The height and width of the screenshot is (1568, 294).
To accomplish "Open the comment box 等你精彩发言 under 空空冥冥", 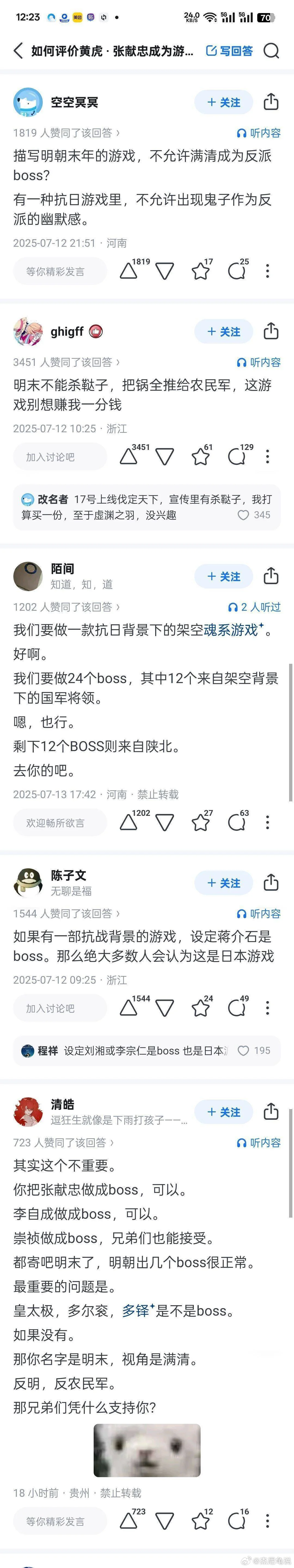I will coord(59,271).
